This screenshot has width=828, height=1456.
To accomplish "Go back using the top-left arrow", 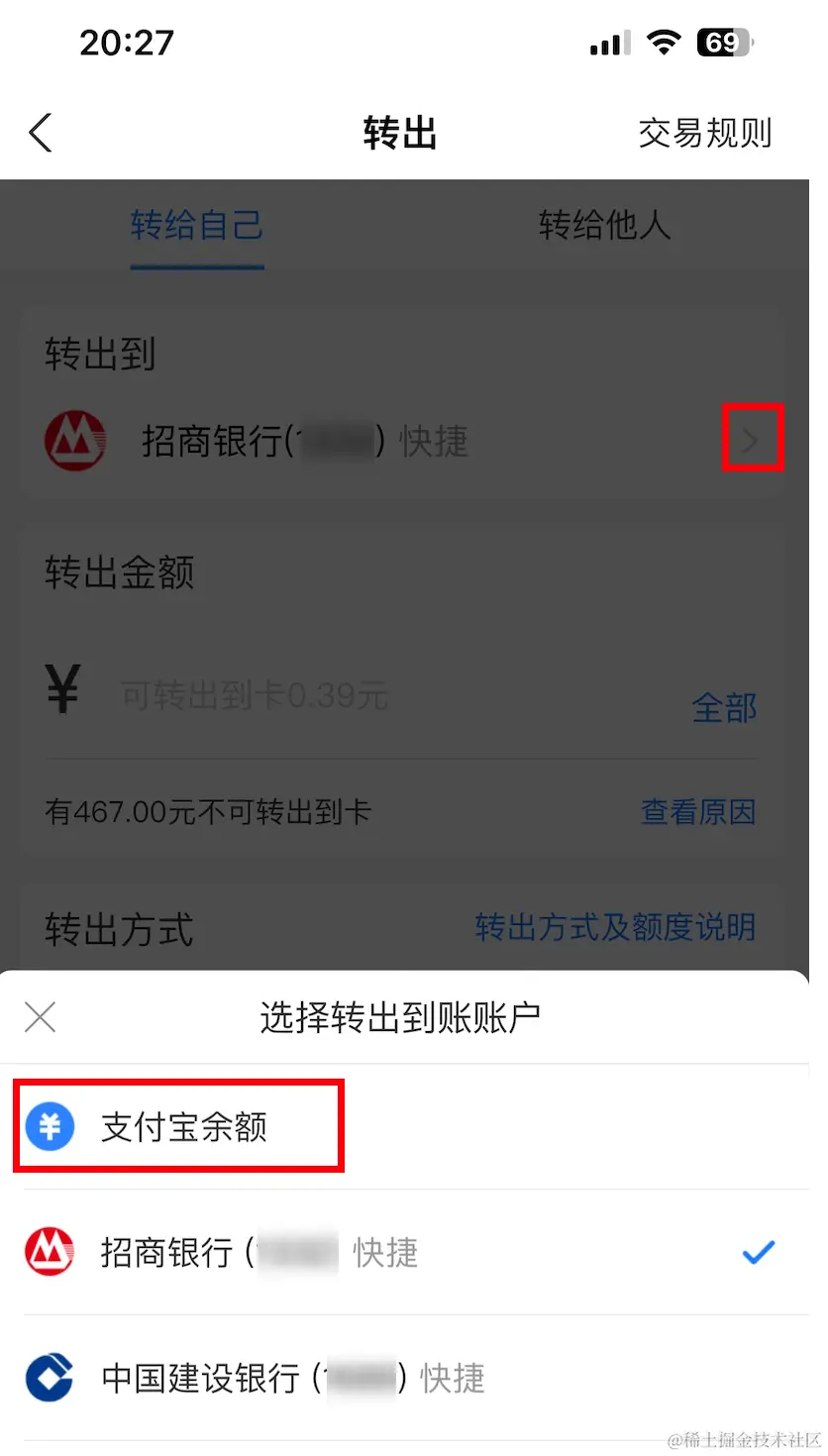I will click(41, 133).
